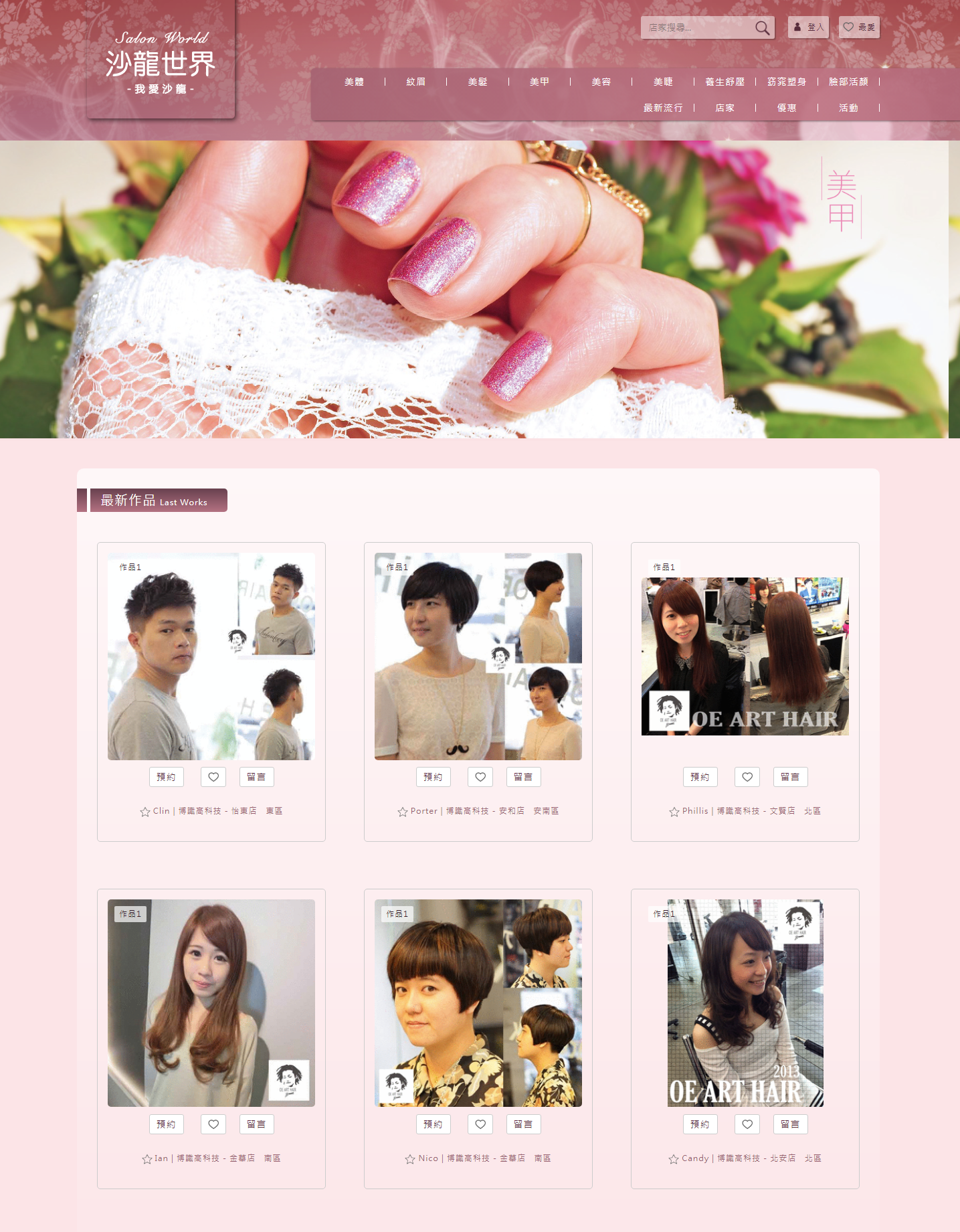Favorite Candy's work with the heart
Screen dimensions: 960x1232
coord(747,1124)
